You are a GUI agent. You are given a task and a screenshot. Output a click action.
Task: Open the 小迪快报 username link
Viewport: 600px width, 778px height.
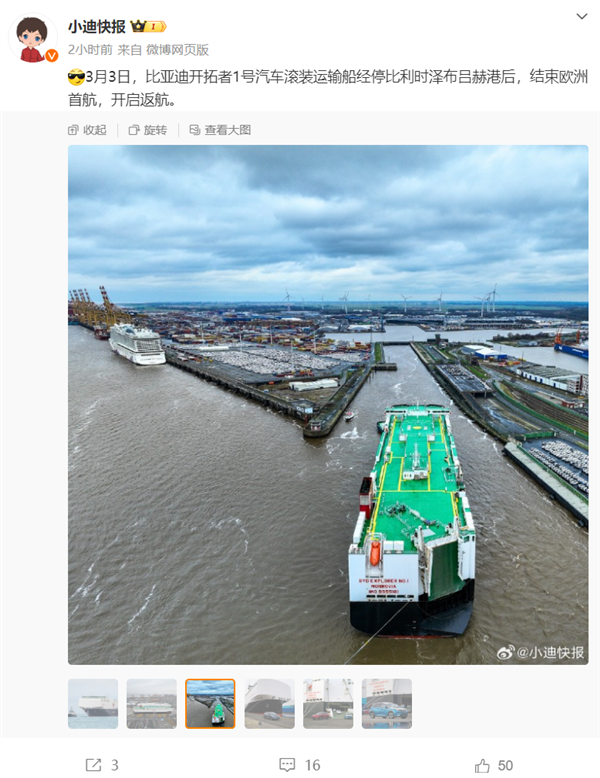tap(96, 26)
